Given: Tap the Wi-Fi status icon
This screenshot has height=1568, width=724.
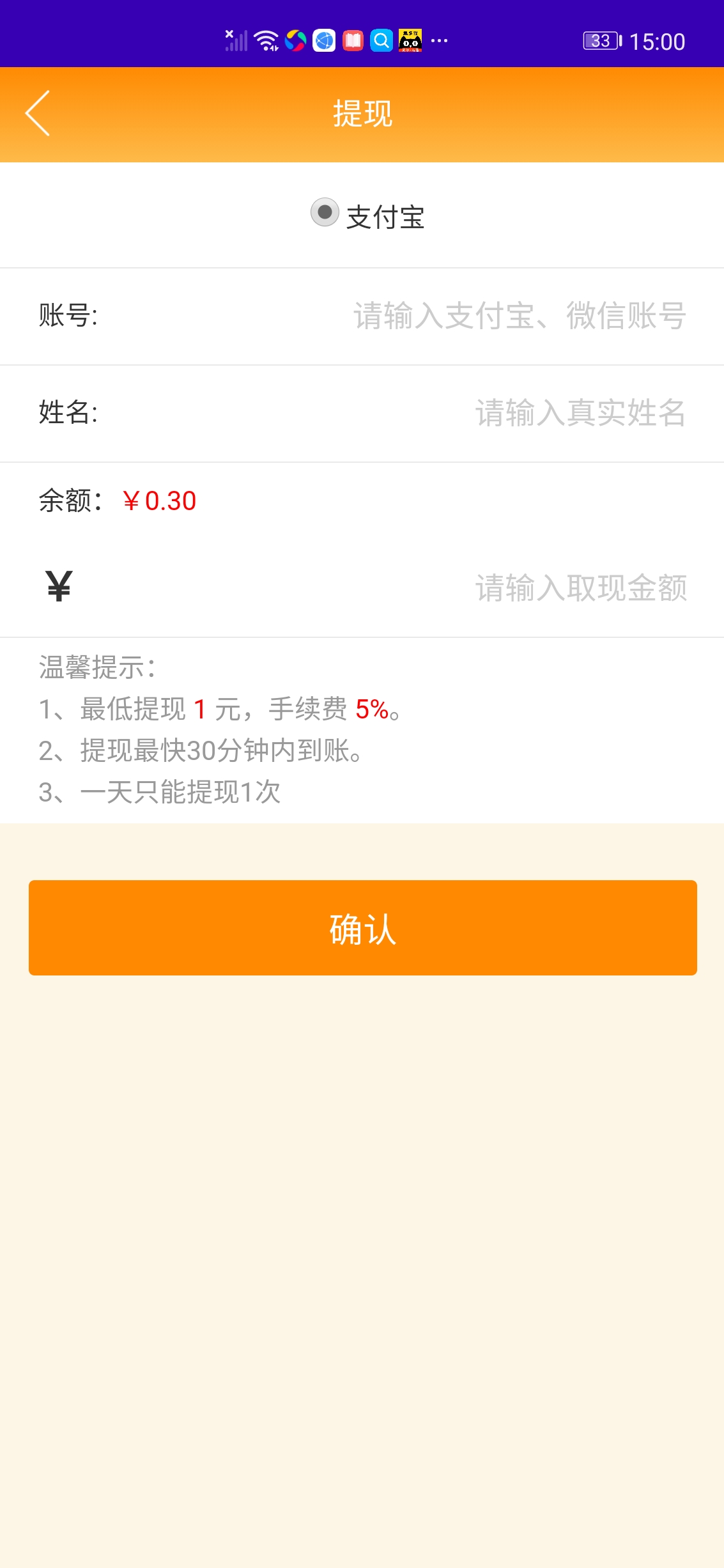Looking at the screenshot, I should tap(266, 40).
